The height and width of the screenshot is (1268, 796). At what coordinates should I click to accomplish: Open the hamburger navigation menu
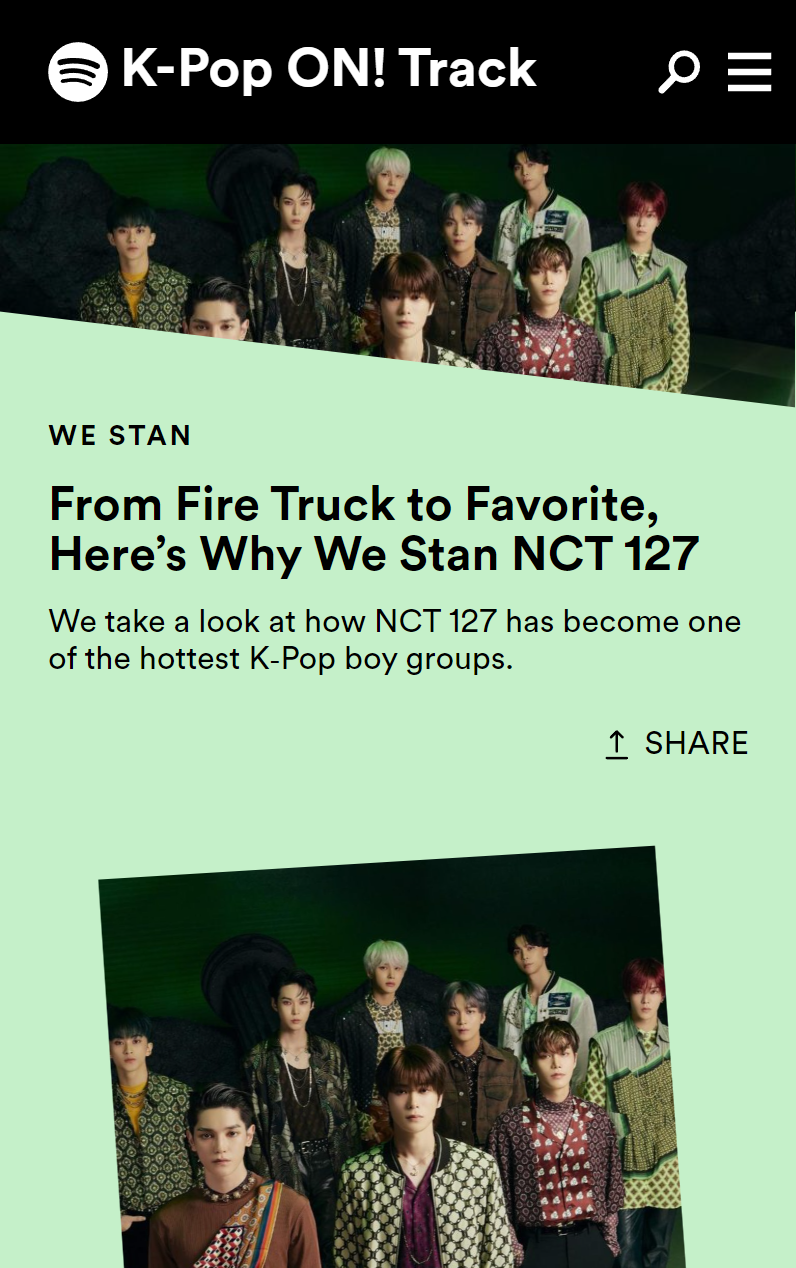click(749, 72)
